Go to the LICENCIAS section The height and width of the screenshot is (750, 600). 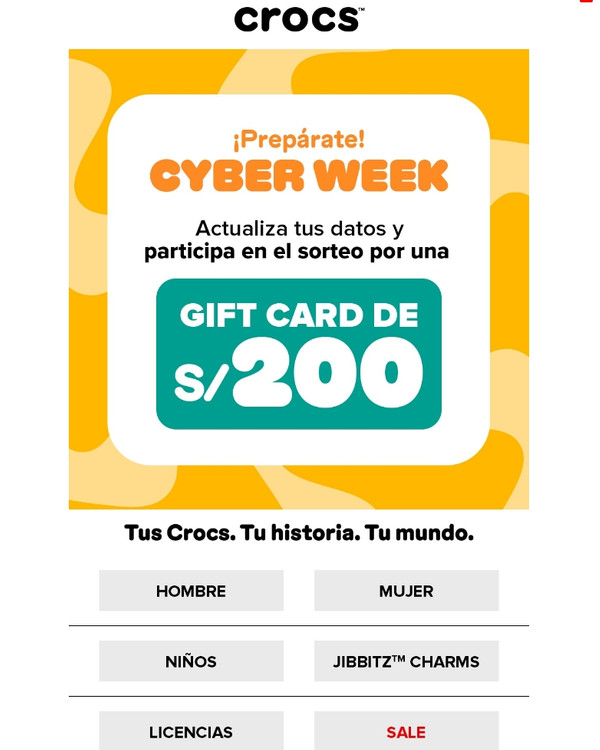[x=191, y=732]
